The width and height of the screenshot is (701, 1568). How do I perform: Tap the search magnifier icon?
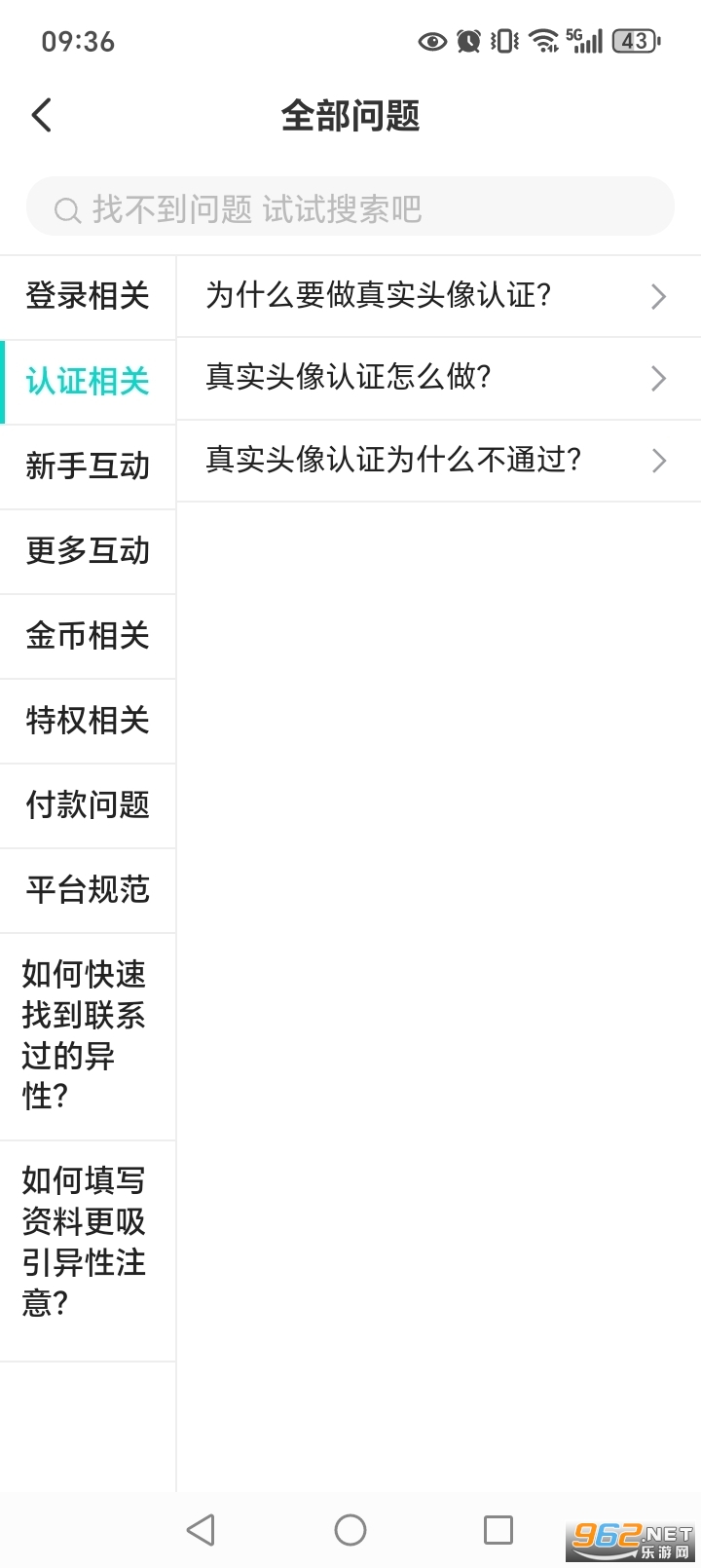tap(66, 207)
